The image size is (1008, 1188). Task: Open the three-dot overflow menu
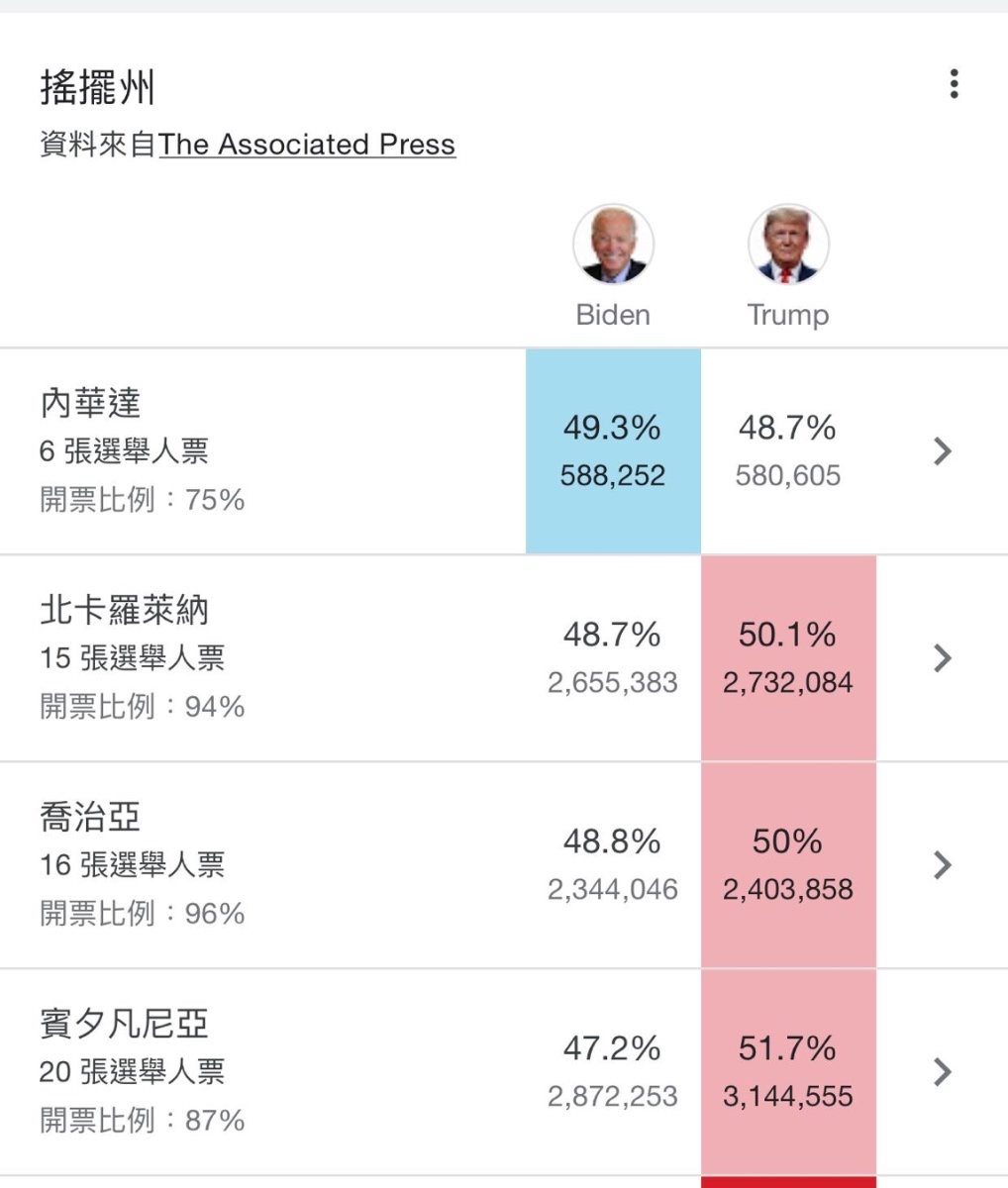tap(954, 84)
